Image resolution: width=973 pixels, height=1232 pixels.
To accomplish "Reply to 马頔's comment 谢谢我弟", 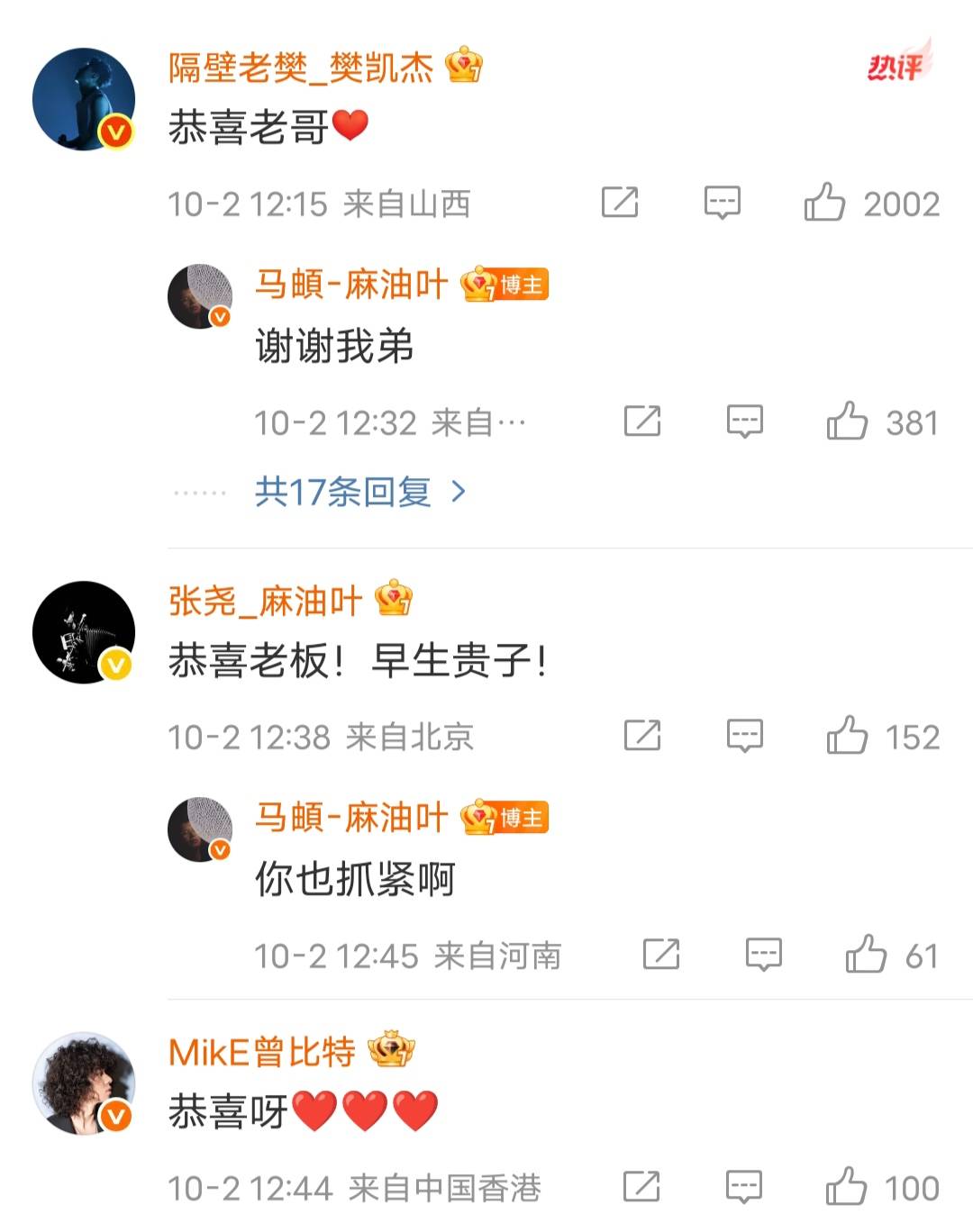I will point(745,421).
